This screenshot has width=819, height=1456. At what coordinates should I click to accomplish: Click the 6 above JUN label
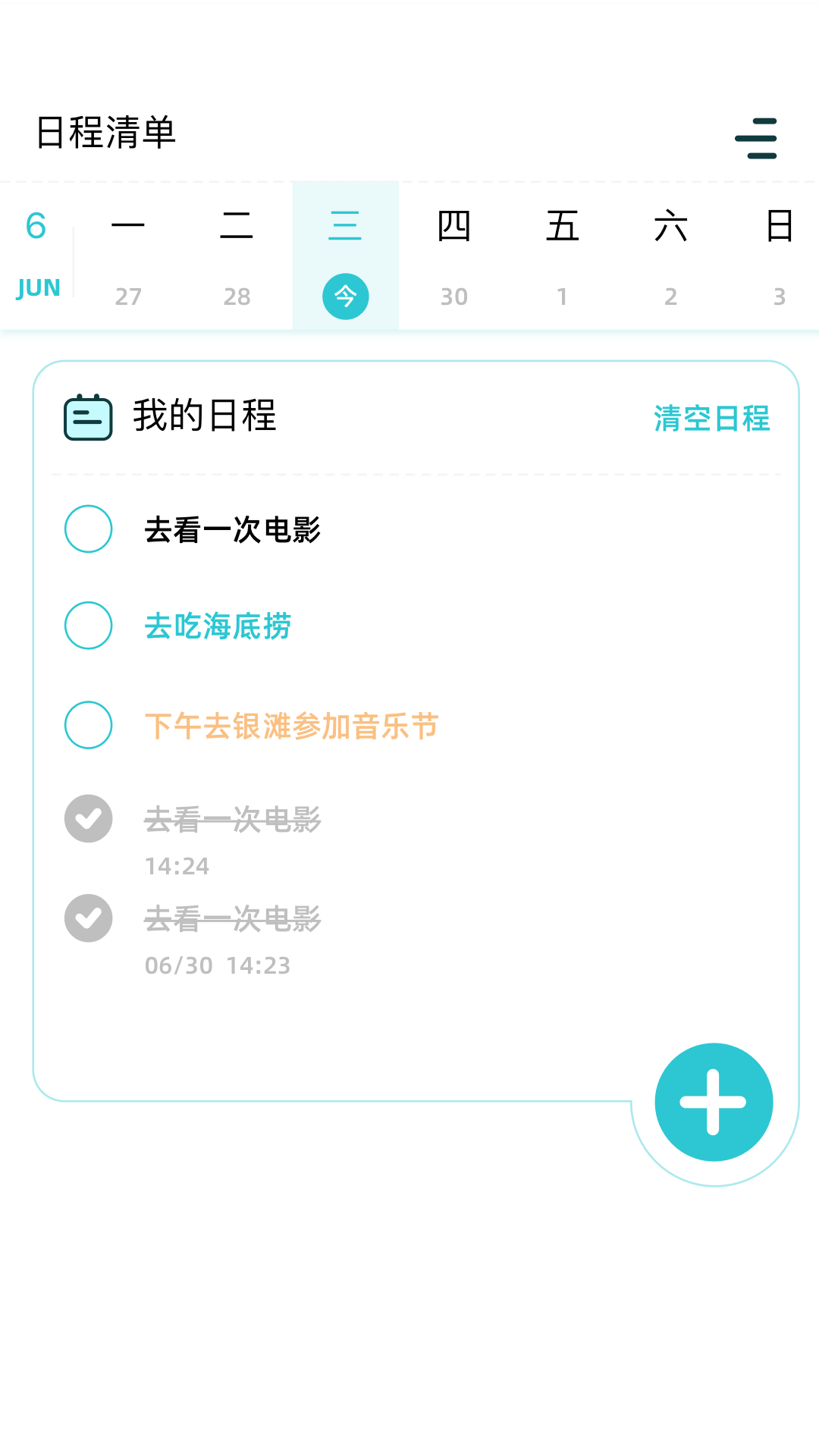[x=36, y=224]
